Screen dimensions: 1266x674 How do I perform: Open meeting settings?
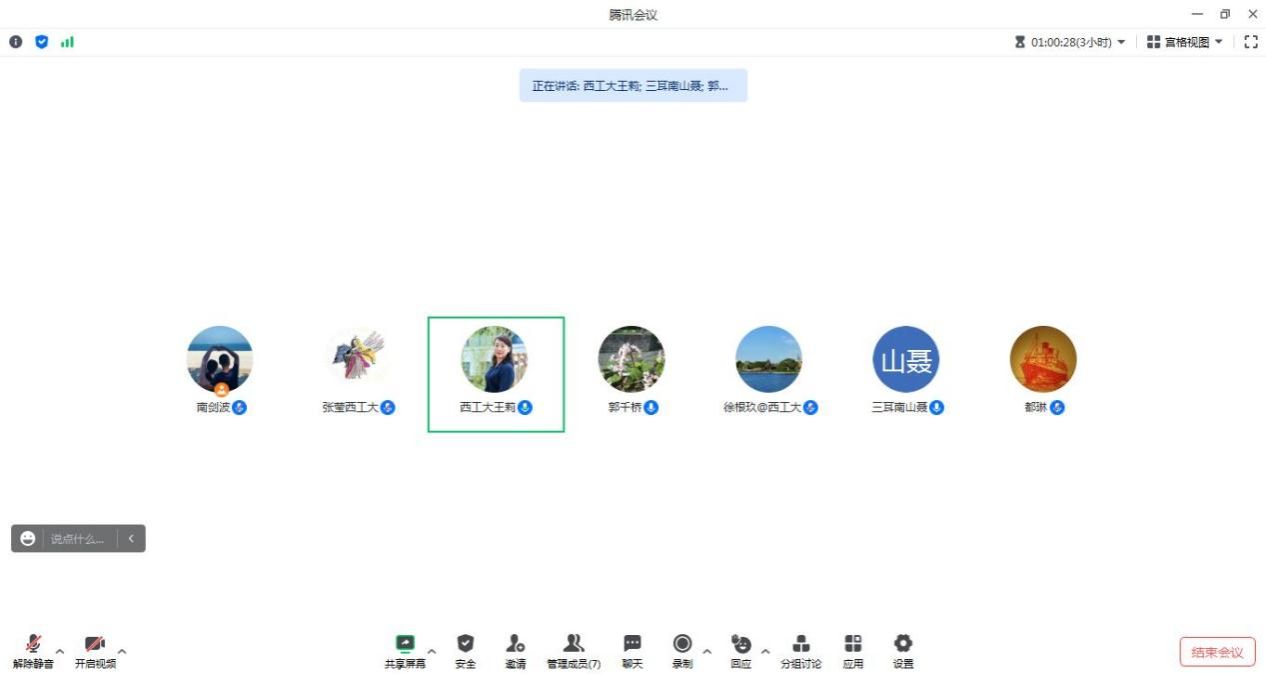click(x=903, y=649)
